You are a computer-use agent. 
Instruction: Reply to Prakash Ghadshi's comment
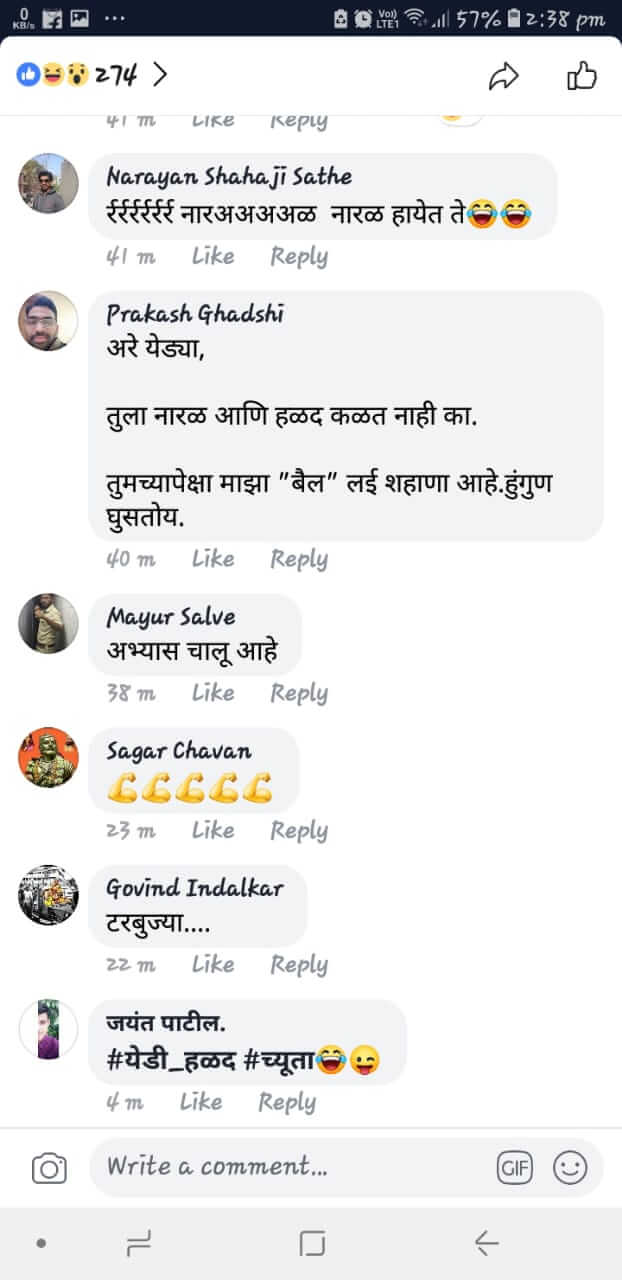click(x=299, y=559)
